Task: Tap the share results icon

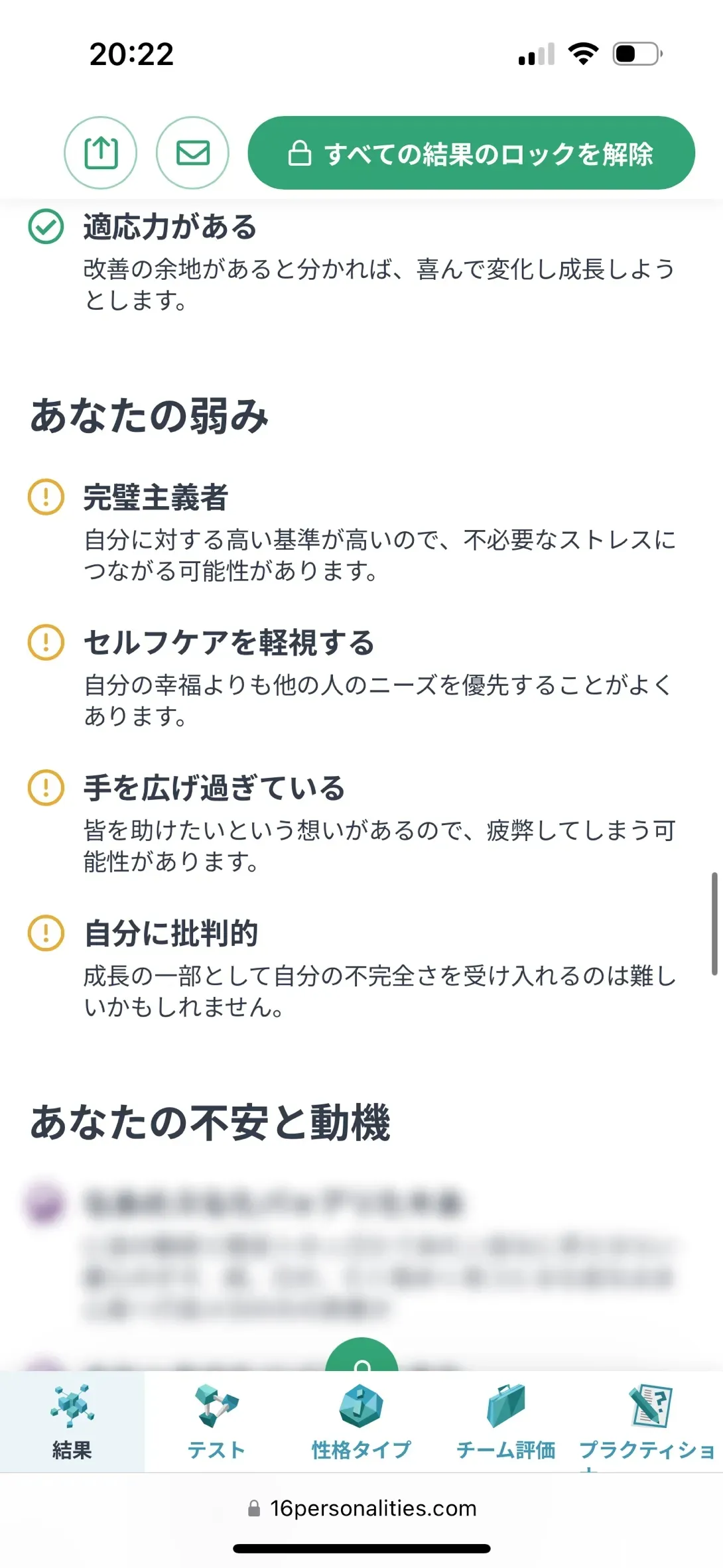Action: point(100,153)
